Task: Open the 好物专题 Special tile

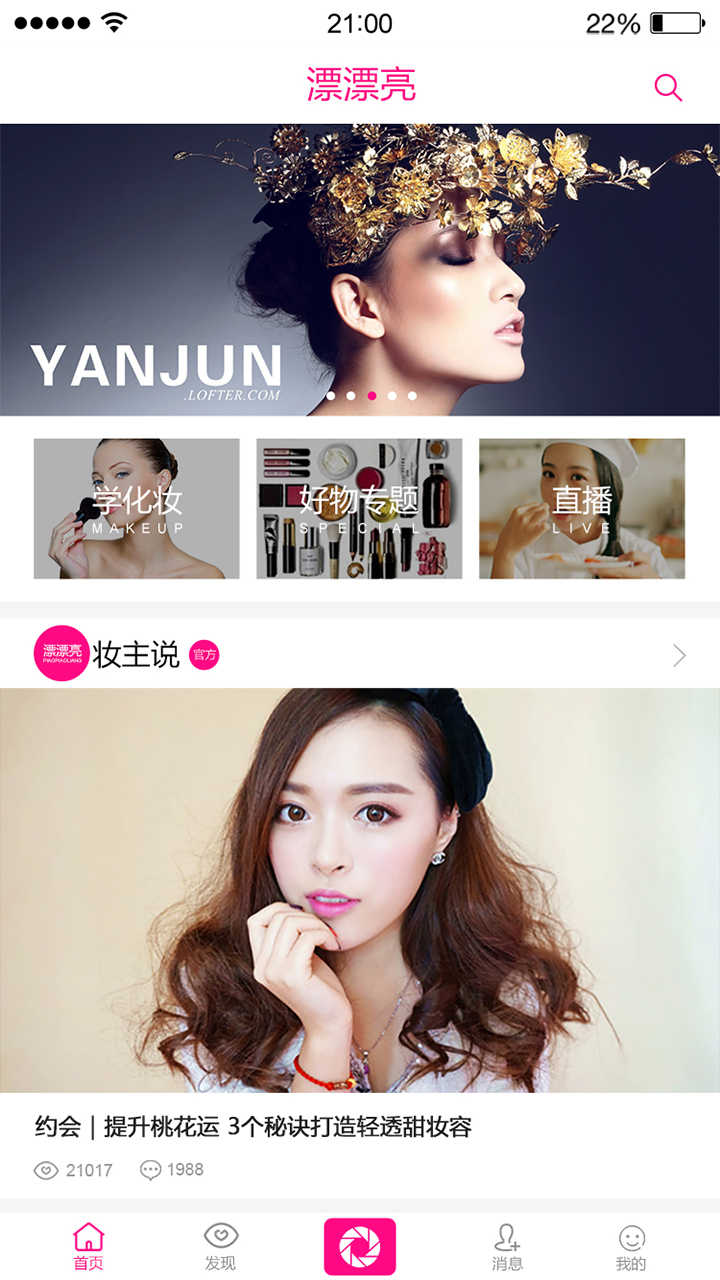Action: (x=359, y=509)
